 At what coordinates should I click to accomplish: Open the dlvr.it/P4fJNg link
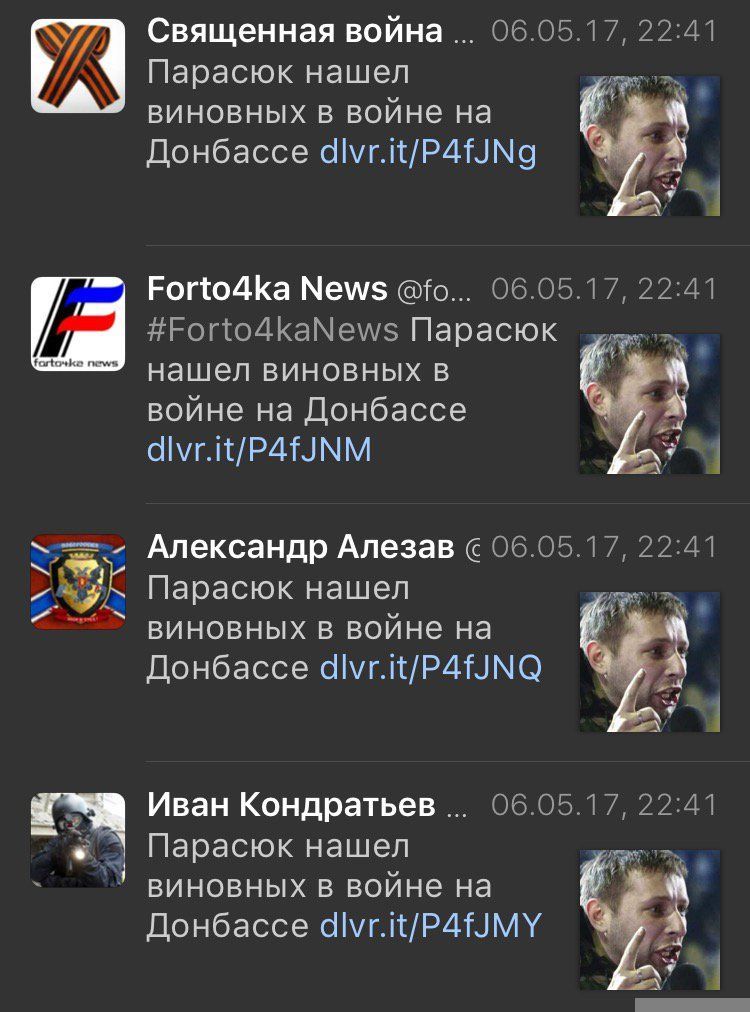tap(428, 152)
